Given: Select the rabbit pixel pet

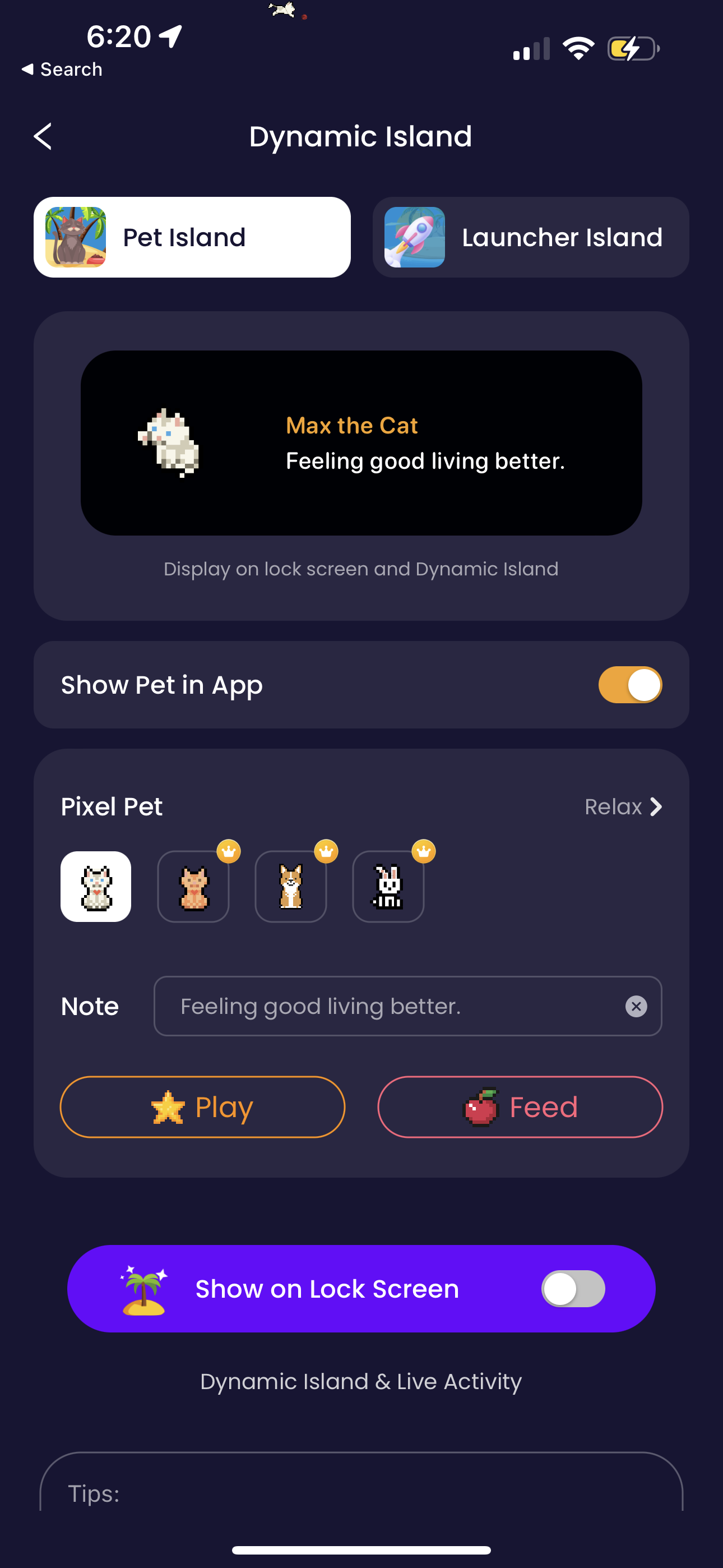Looking at the screenshot, I should 388,886.
